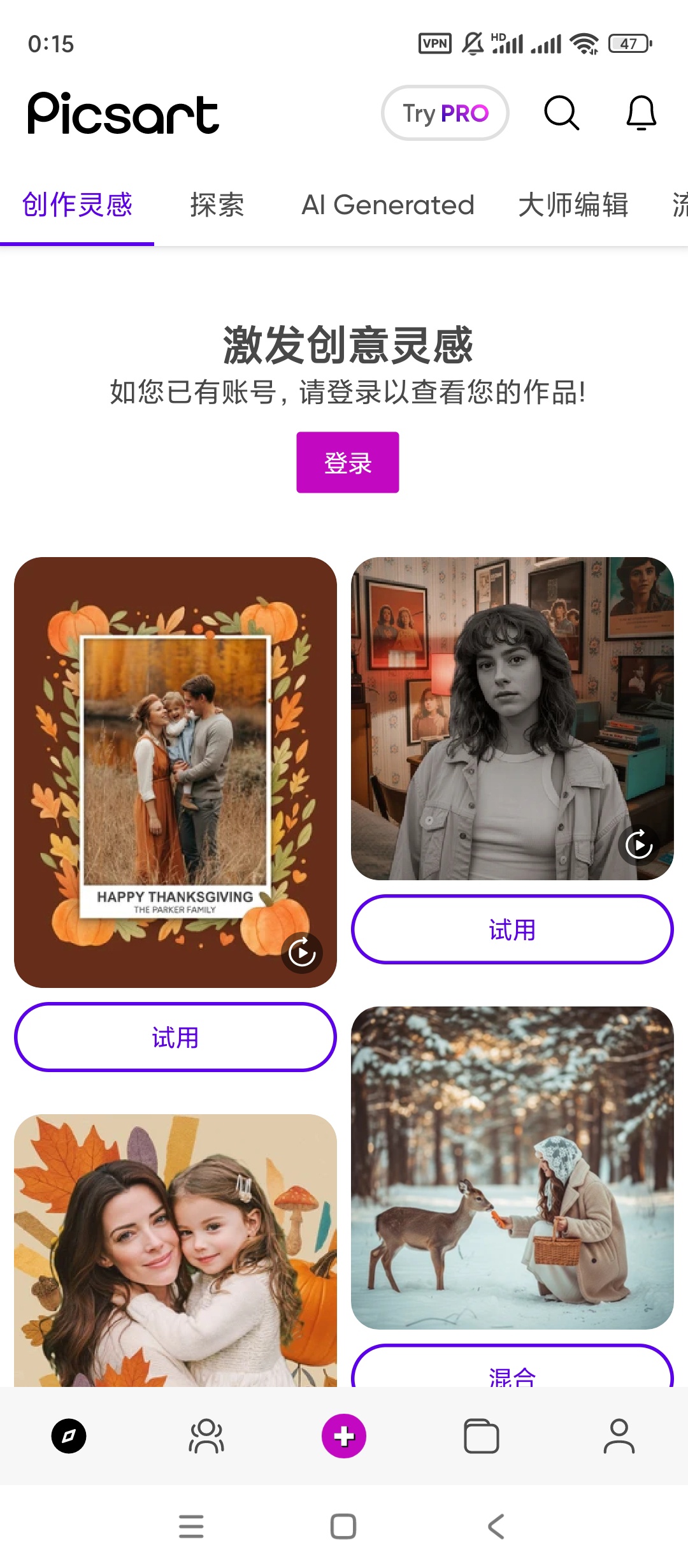Tap the 登录 button to sign in
This screenshot has width=688, height=1568.
click(x=347, y=462)
